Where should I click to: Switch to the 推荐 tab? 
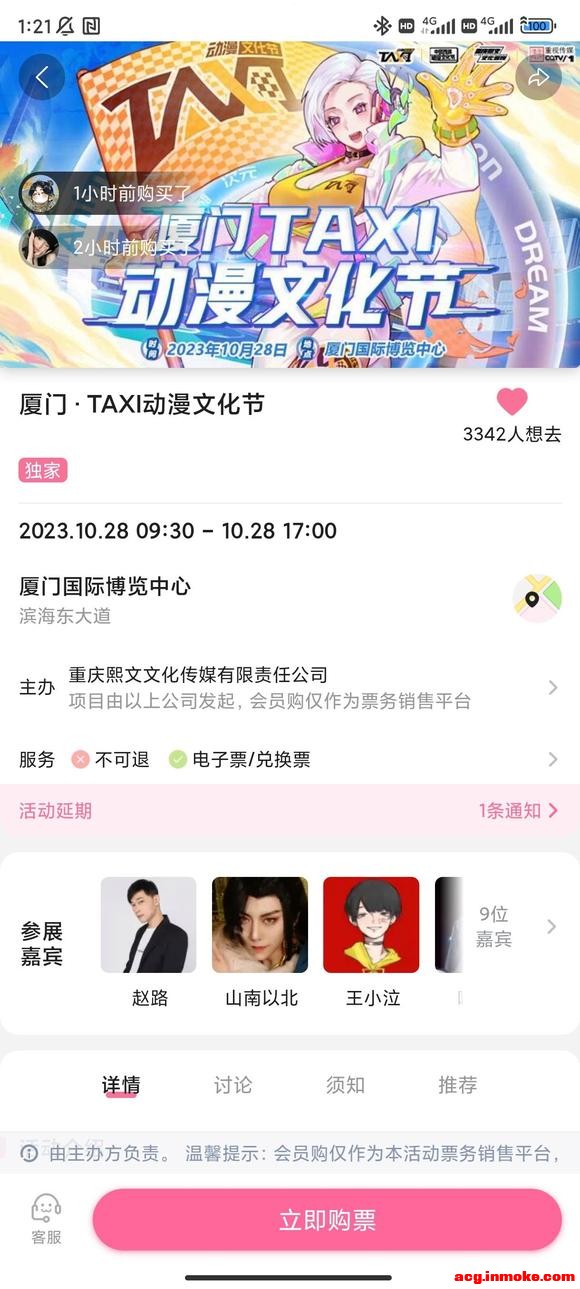[457, 1085]
